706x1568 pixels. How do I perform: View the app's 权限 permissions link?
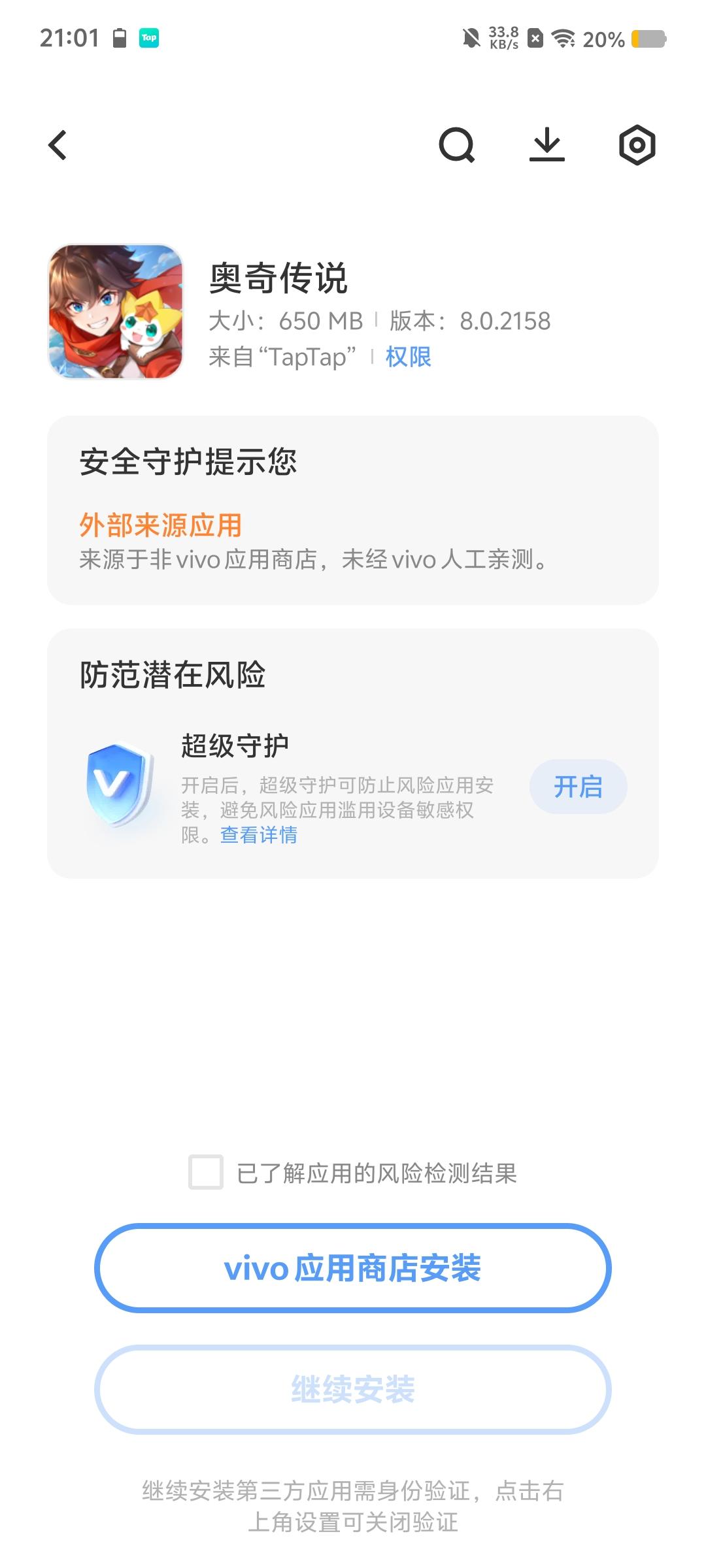[x=408, y=357]
